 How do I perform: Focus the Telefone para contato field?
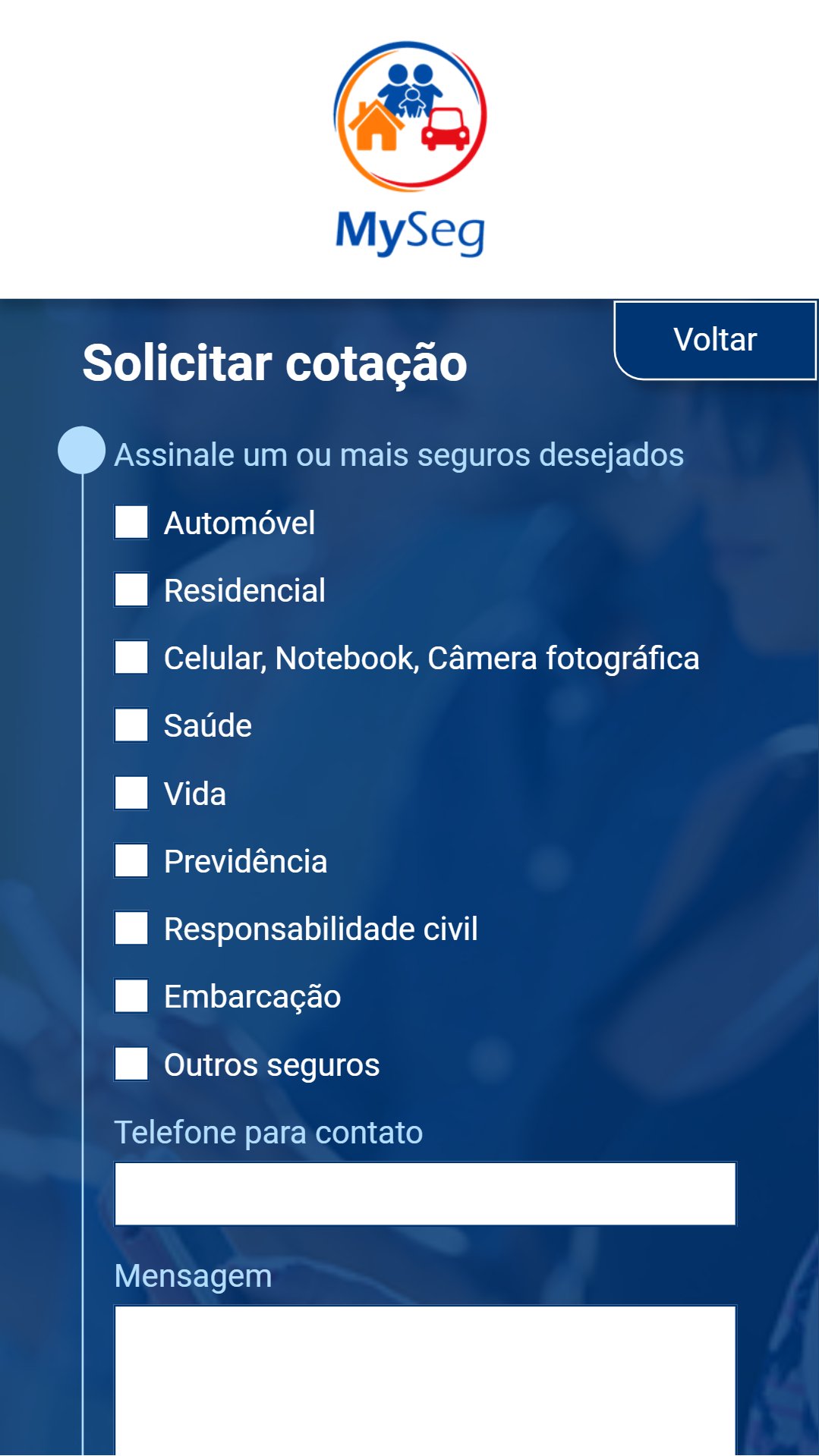(425, 1193)
